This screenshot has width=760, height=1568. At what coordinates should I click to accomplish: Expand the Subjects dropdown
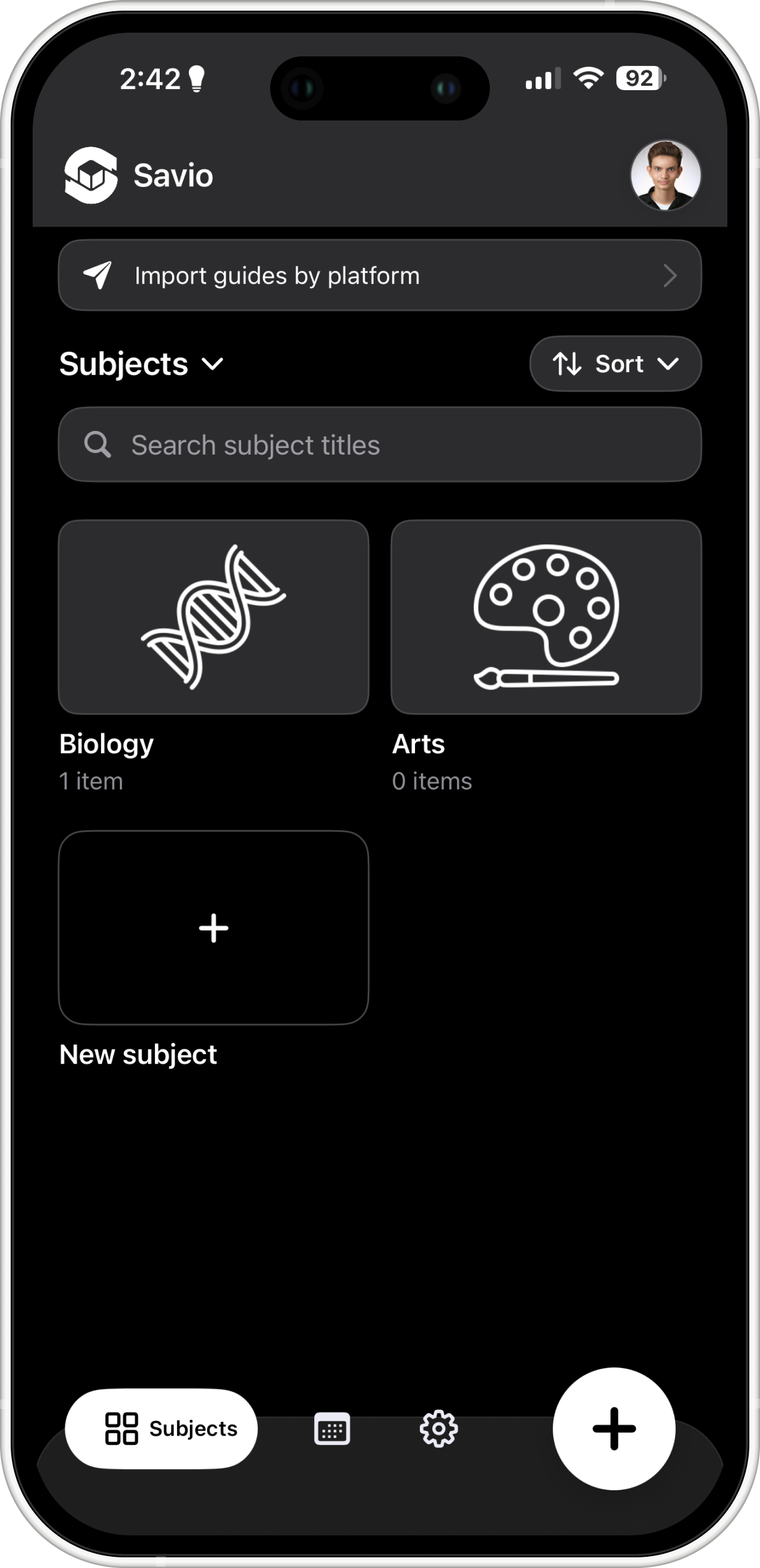(141, 364)
